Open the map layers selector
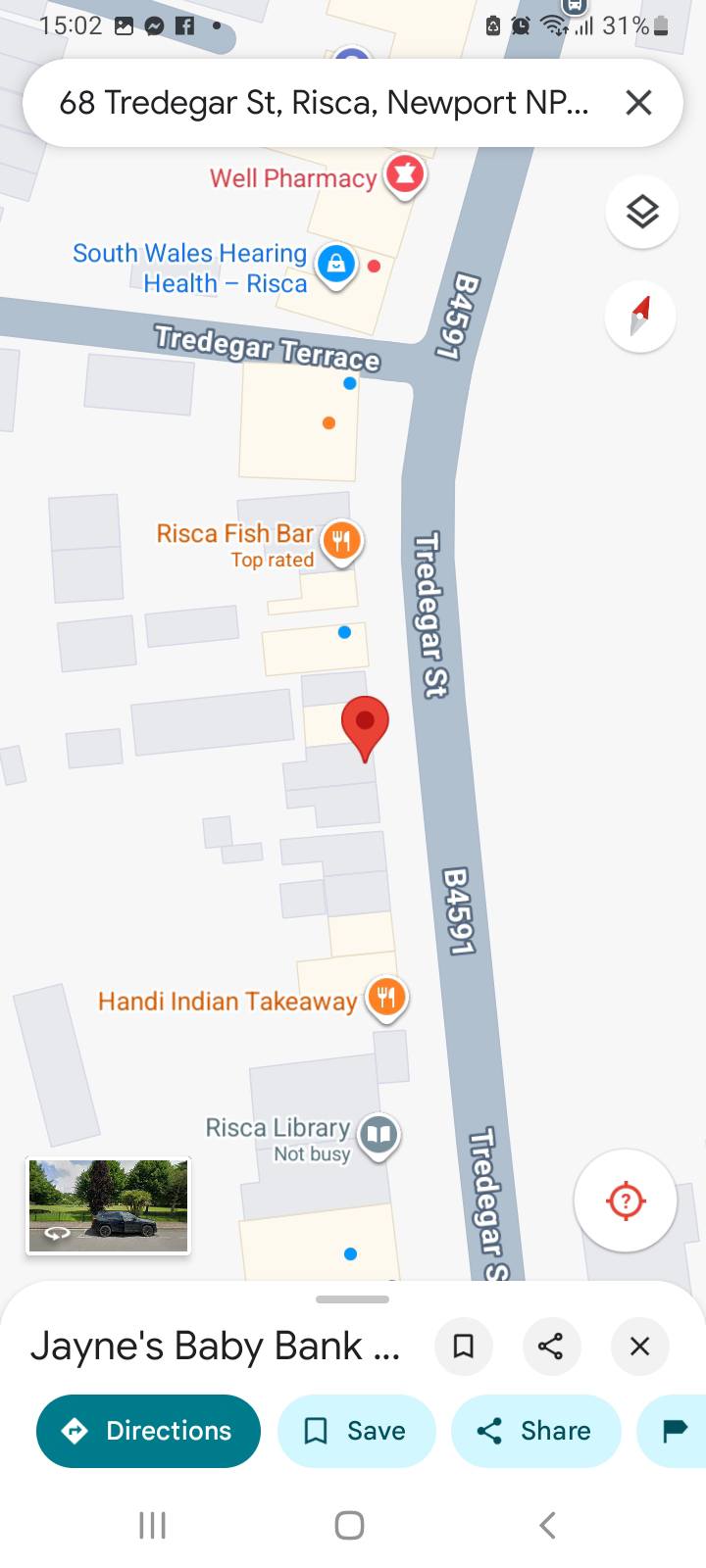706x1568 pixels. point(642,211)
